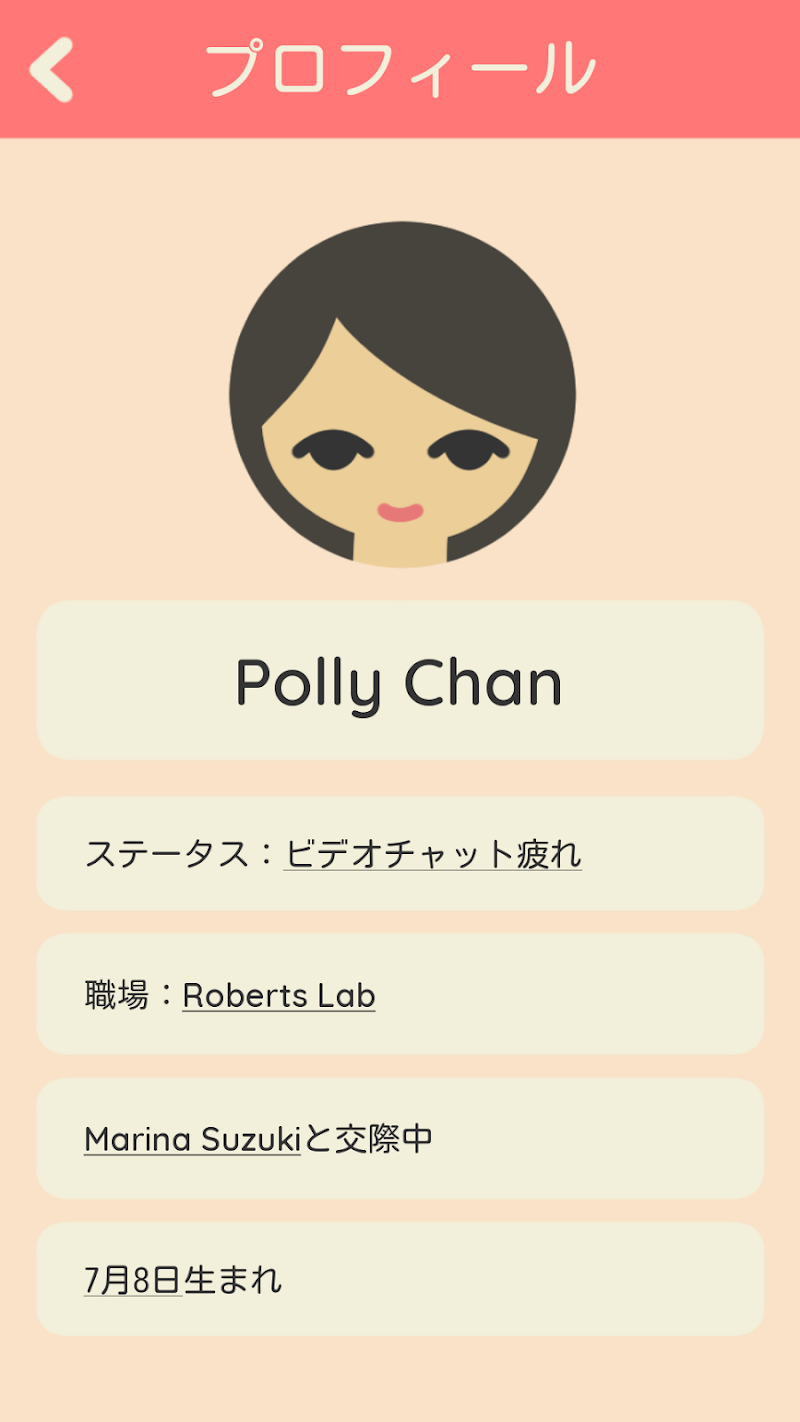This screenshot has height=1422, width=800.
Task: Open the Roberts Lab workplace link
Action: pyautogui.click(x=278, y=996)
